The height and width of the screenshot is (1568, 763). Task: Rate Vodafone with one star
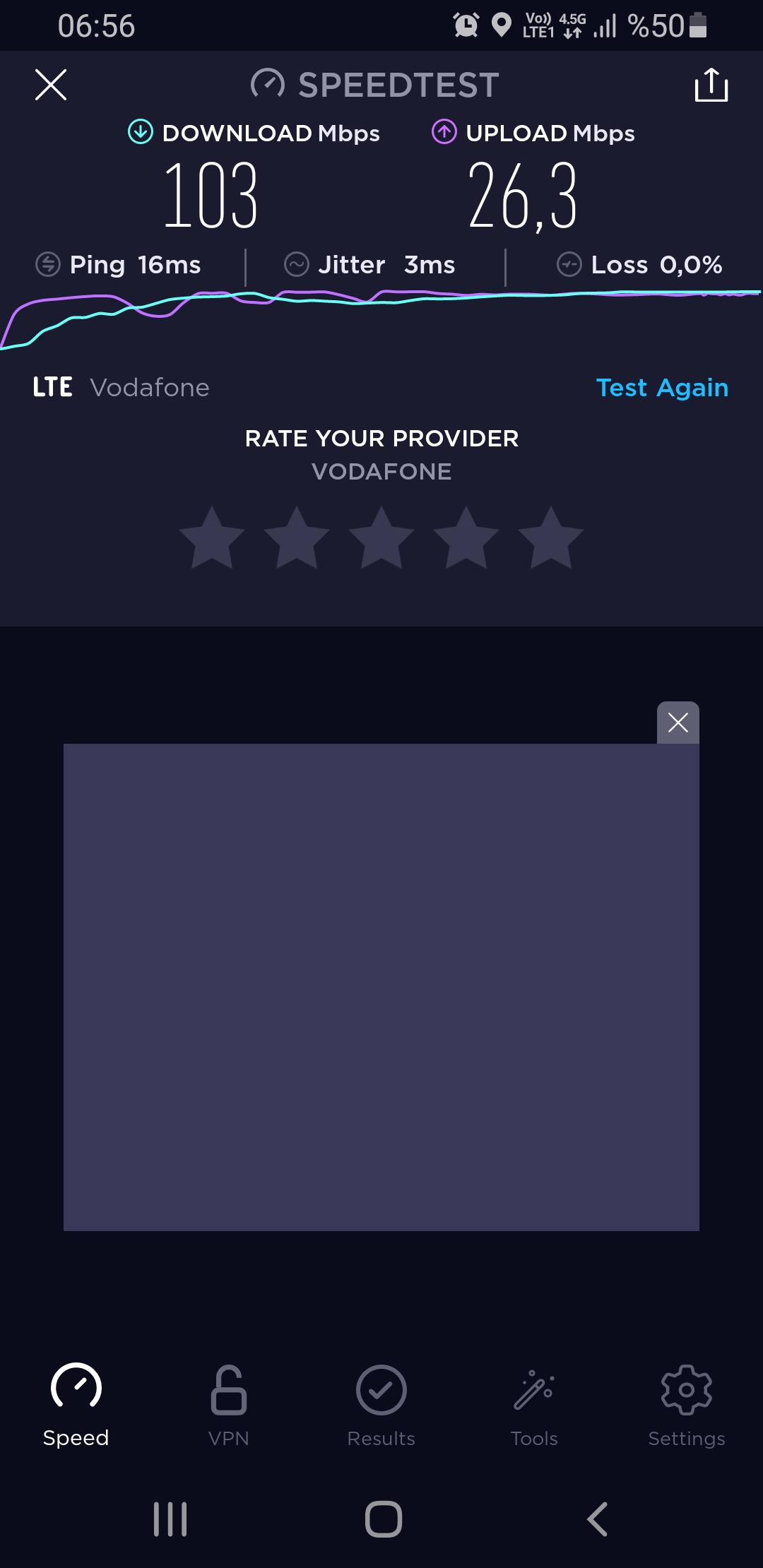click(212, 537)
